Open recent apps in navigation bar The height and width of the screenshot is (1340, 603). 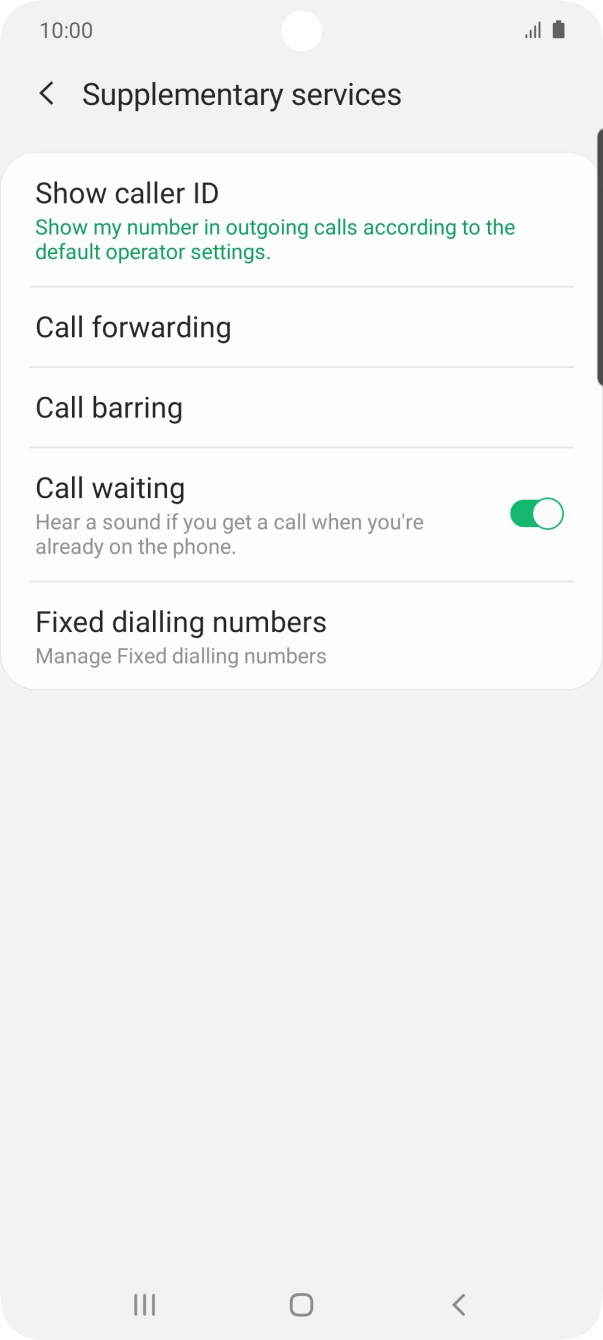pyautogui.click(x=145, y=1304)
